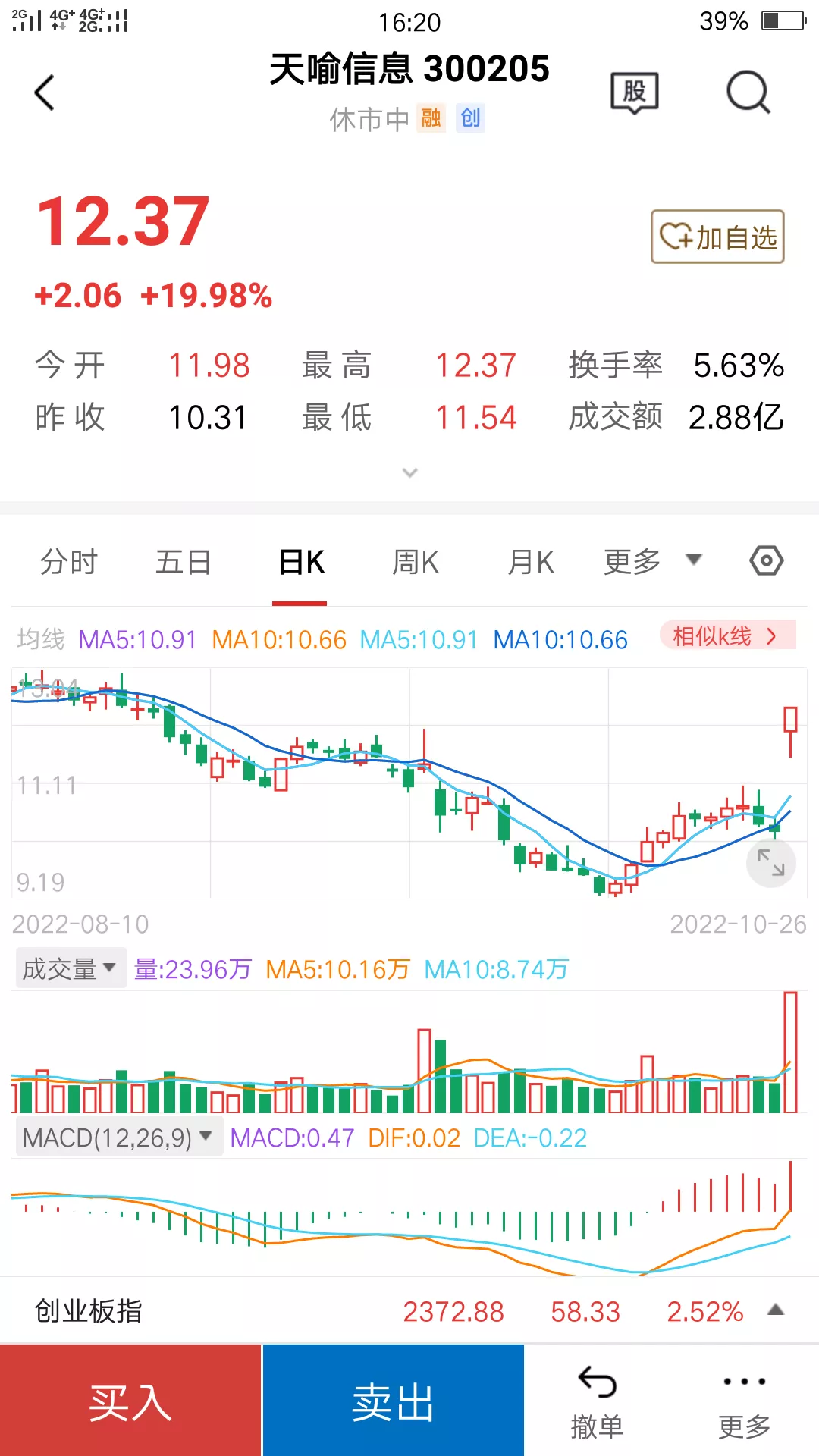The height and width of the screenshot is (1456, 819).
Task: Switch to the 月K chart tab
Action: pyautogui.click(x=531, y=563)
